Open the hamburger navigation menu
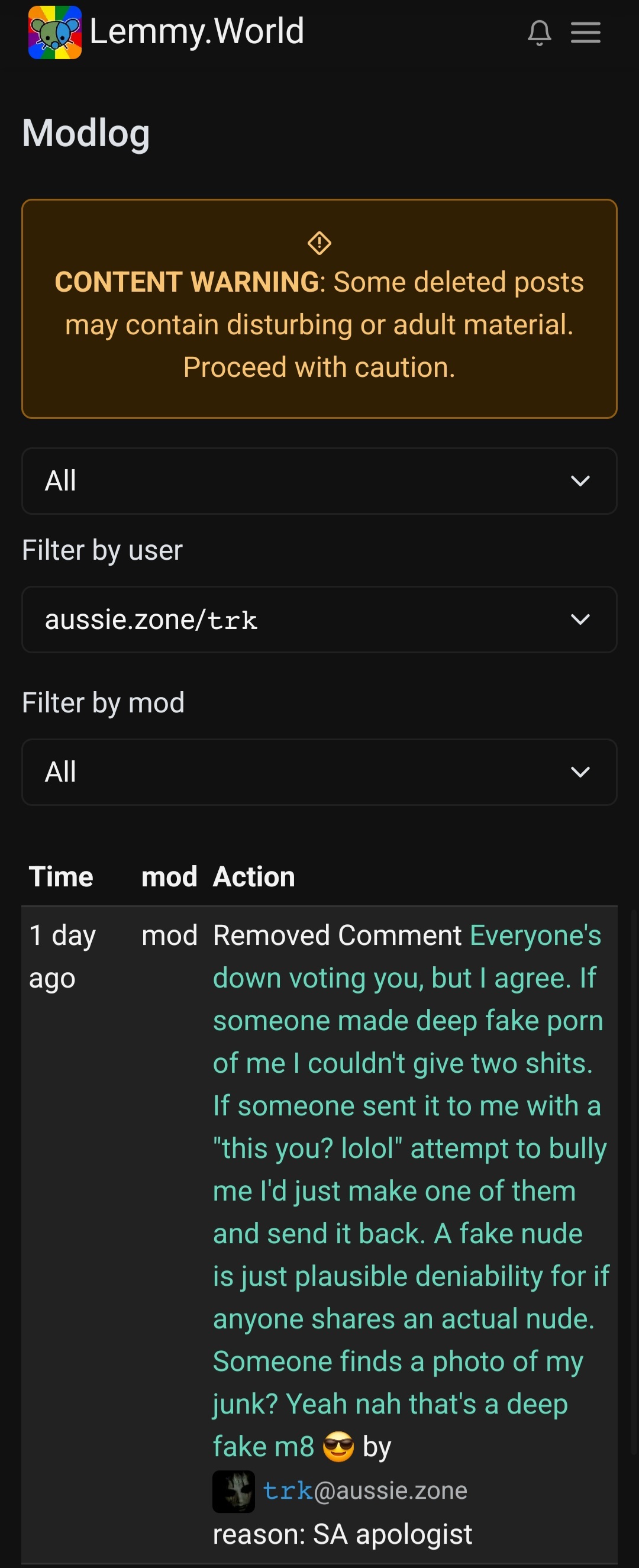 pyautogui.click(x=585, y=33)
